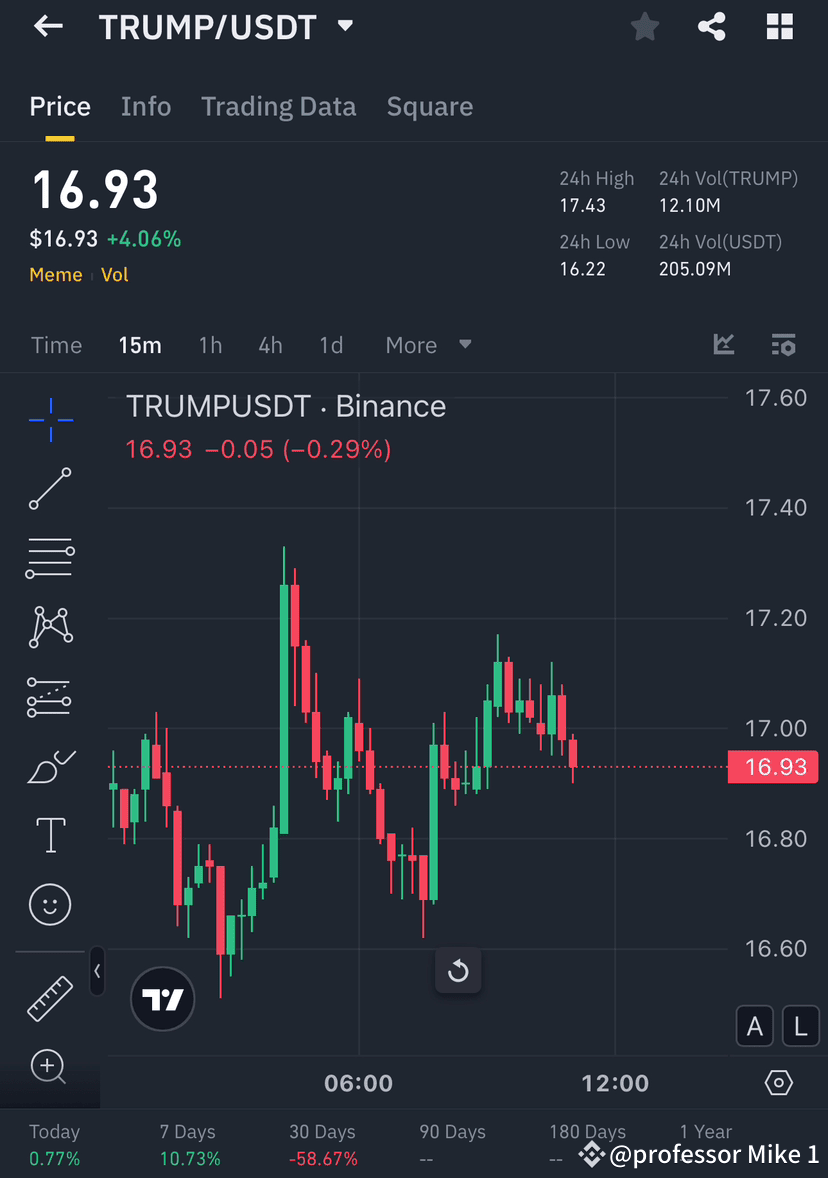Open the emoji sticker tool
The image size is (828, 1178).
[x=50, y=903]
